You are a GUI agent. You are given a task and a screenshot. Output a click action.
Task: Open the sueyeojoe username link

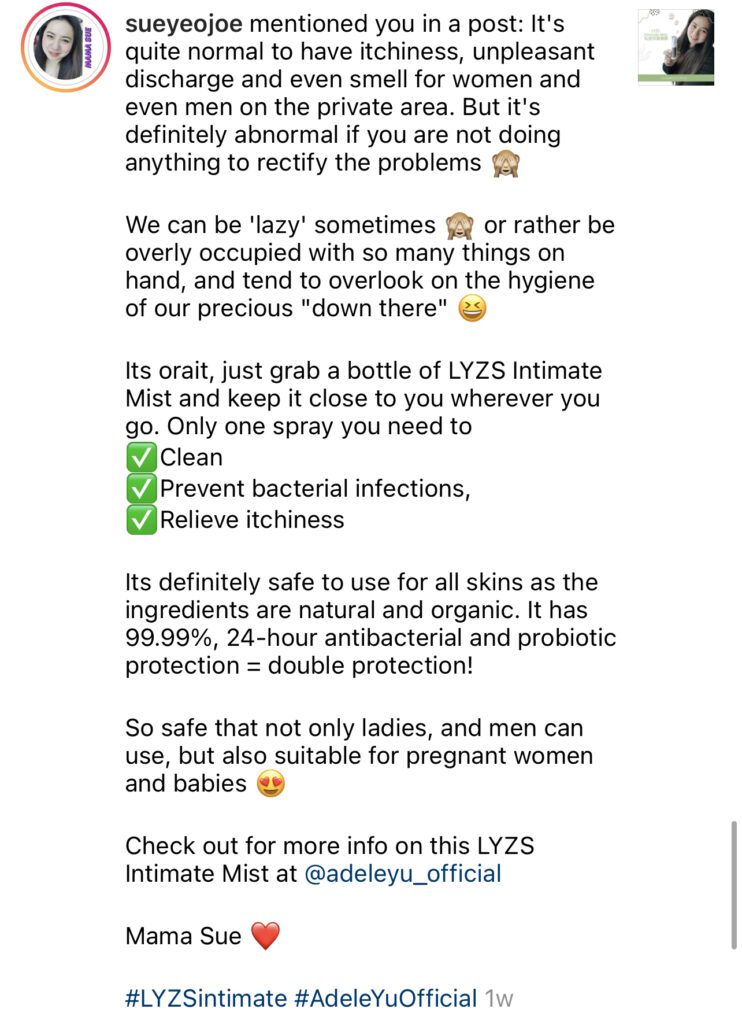coord(184,24)
